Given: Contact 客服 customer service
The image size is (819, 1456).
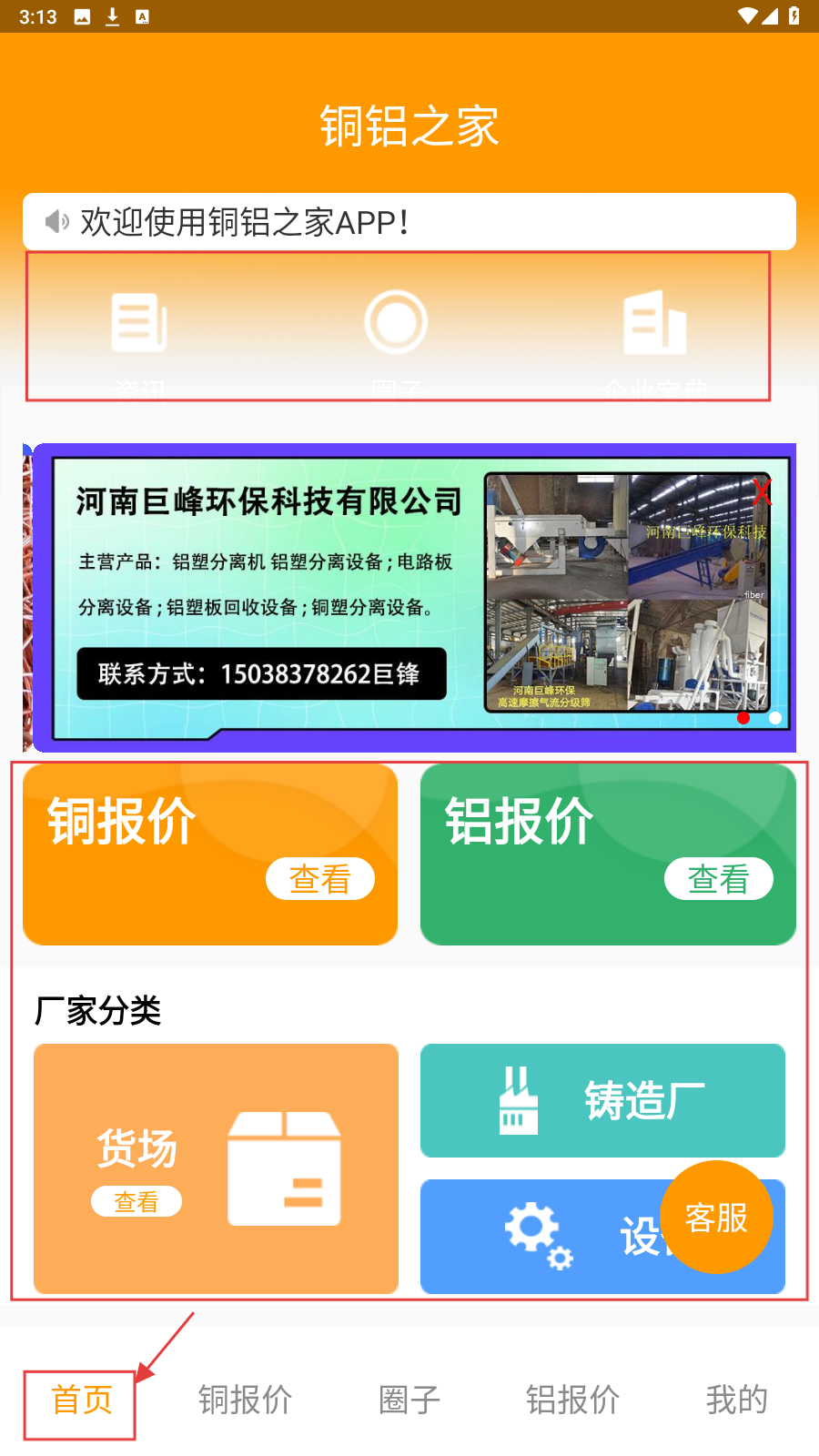Looking at the screenshot, I should (x=716, y=1218).
